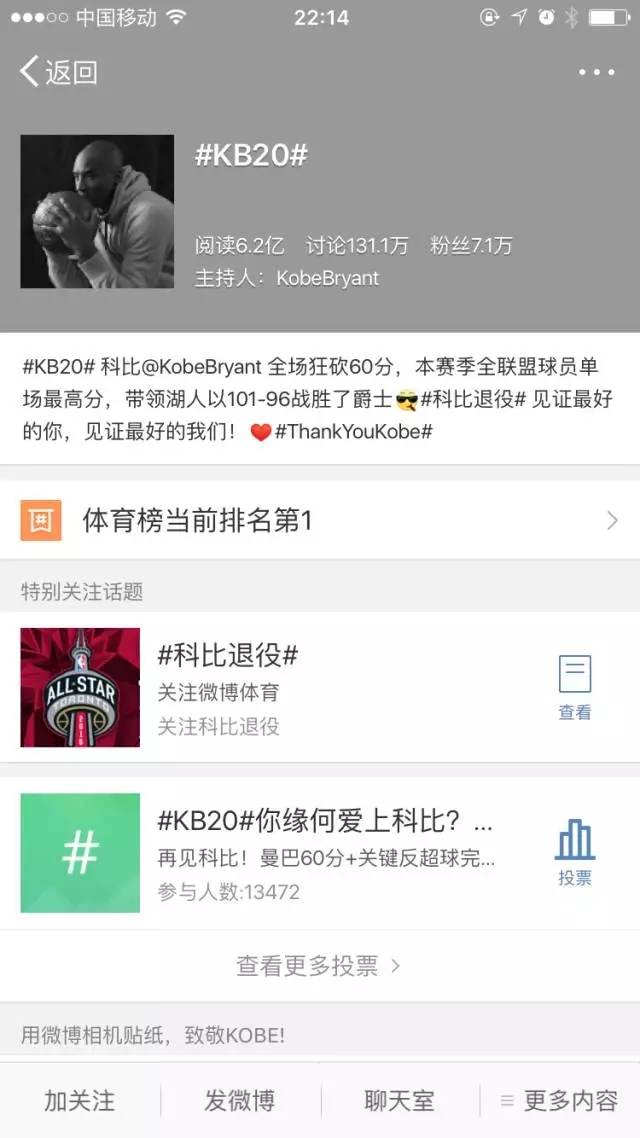The image size is (640, 1138).
Task: Tap 投票 to vote in the #KB20# poll
Action: pos(575,853)
